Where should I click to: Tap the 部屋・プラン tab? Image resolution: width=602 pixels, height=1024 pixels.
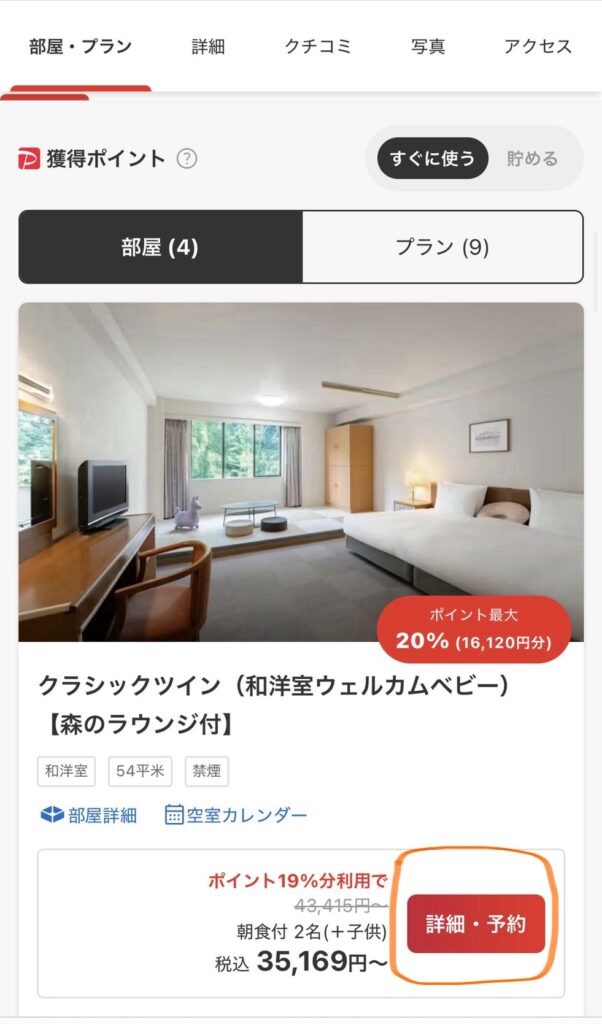tap(80, 46)
